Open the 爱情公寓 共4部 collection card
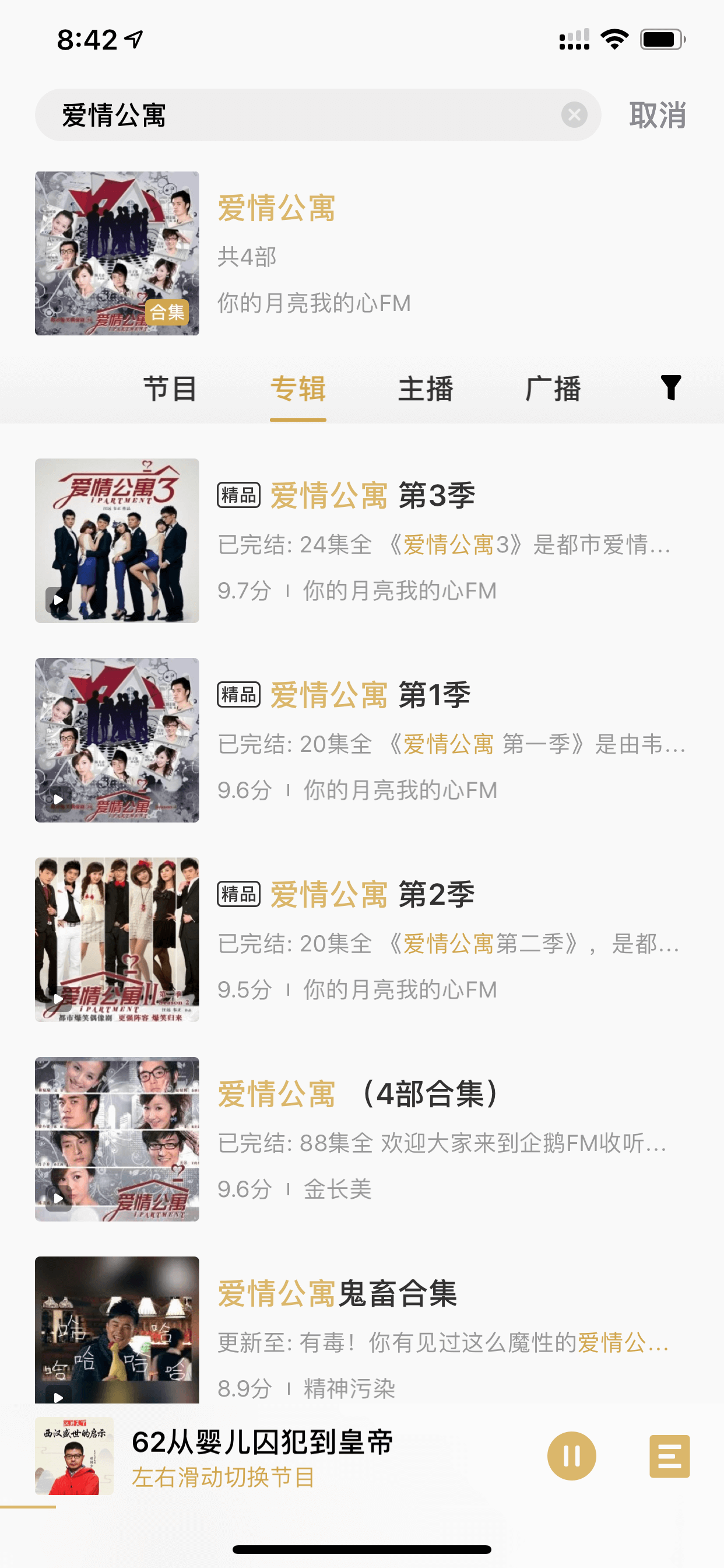Image resolution: width=724 pixels, height=1568 pixels. click(362, 253)
